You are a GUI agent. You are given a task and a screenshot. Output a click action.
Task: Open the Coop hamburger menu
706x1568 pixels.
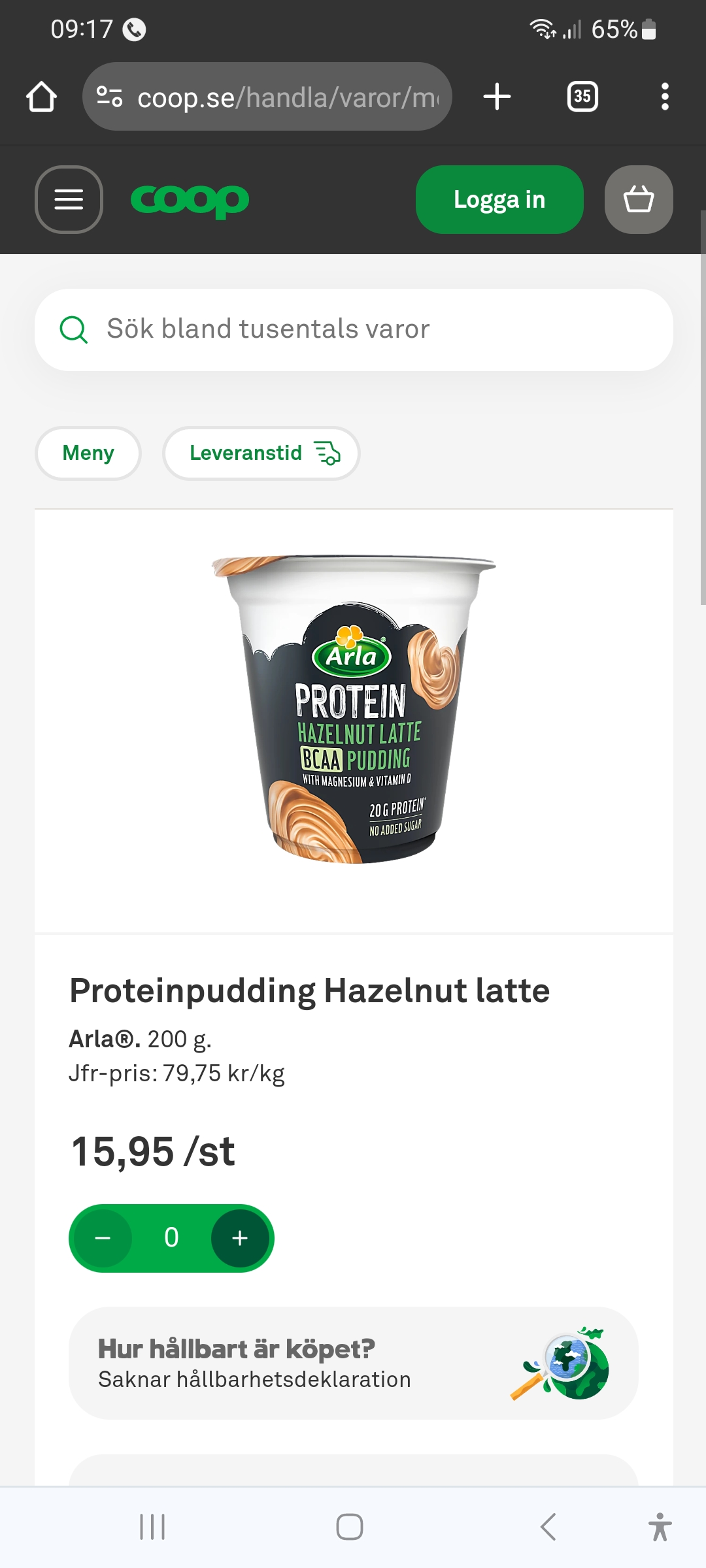(x=69, y=199)
